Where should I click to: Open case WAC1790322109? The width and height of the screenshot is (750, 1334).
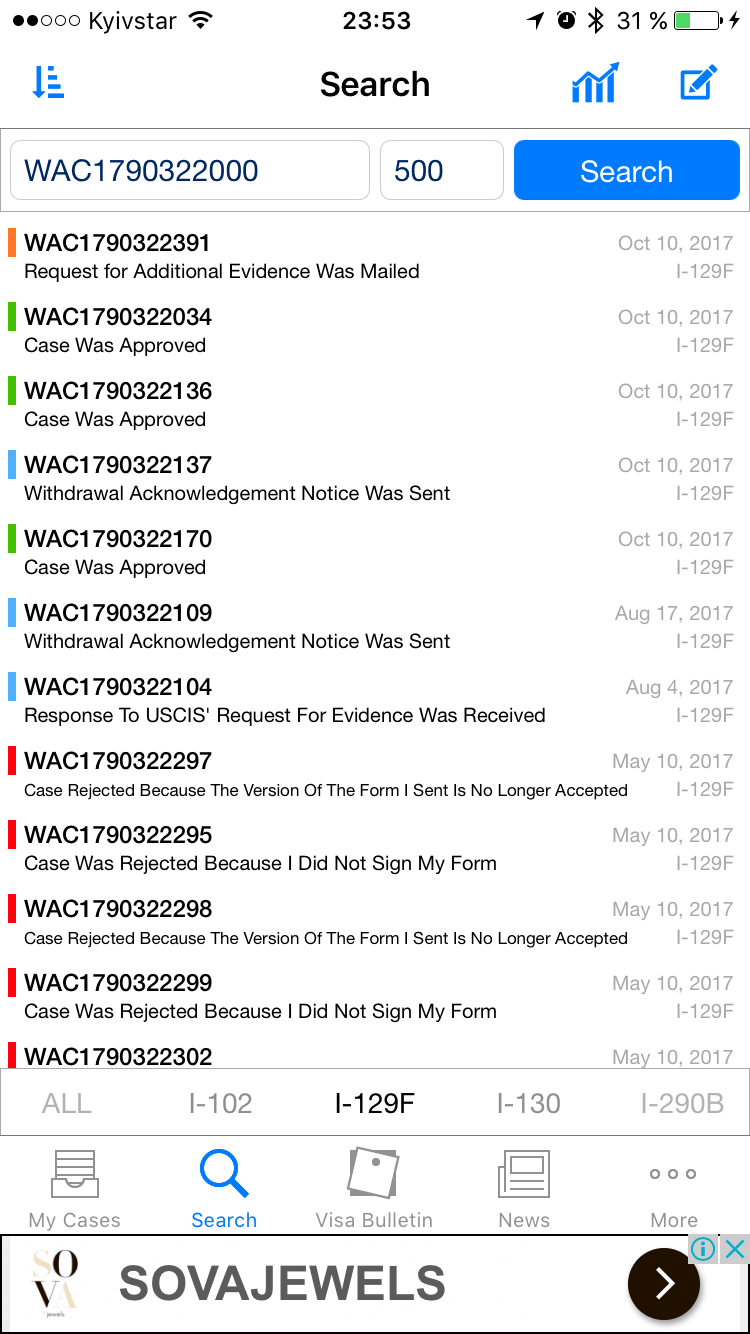375,627
